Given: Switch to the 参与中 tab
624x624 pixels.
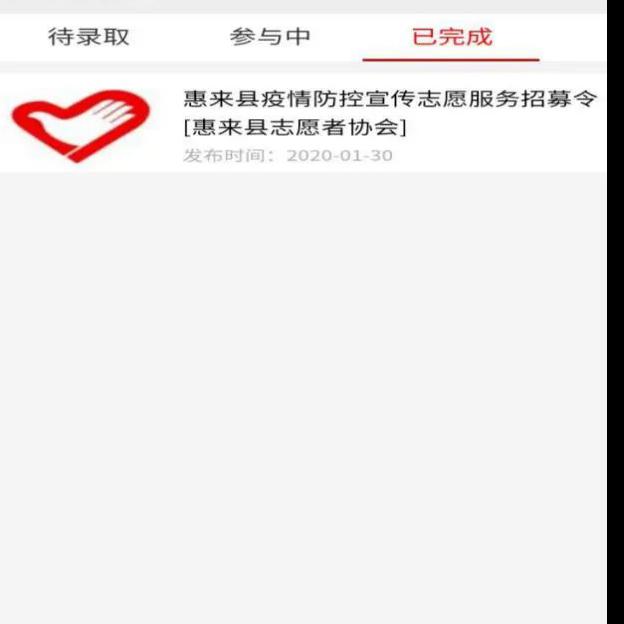Looking at the screenshot, I should tap(270, 38).
